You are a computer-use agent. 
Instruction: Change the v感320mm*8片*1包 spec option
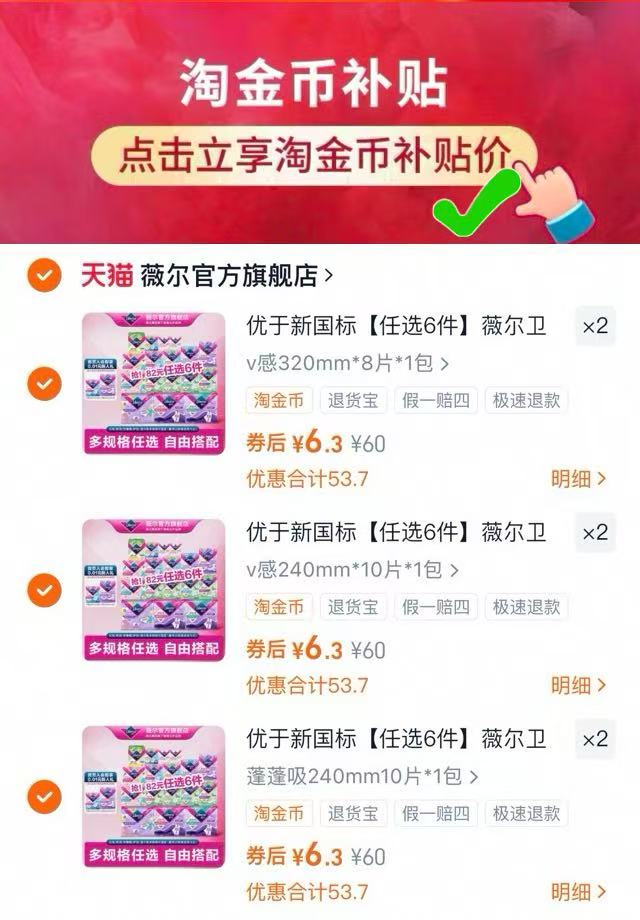347,363
